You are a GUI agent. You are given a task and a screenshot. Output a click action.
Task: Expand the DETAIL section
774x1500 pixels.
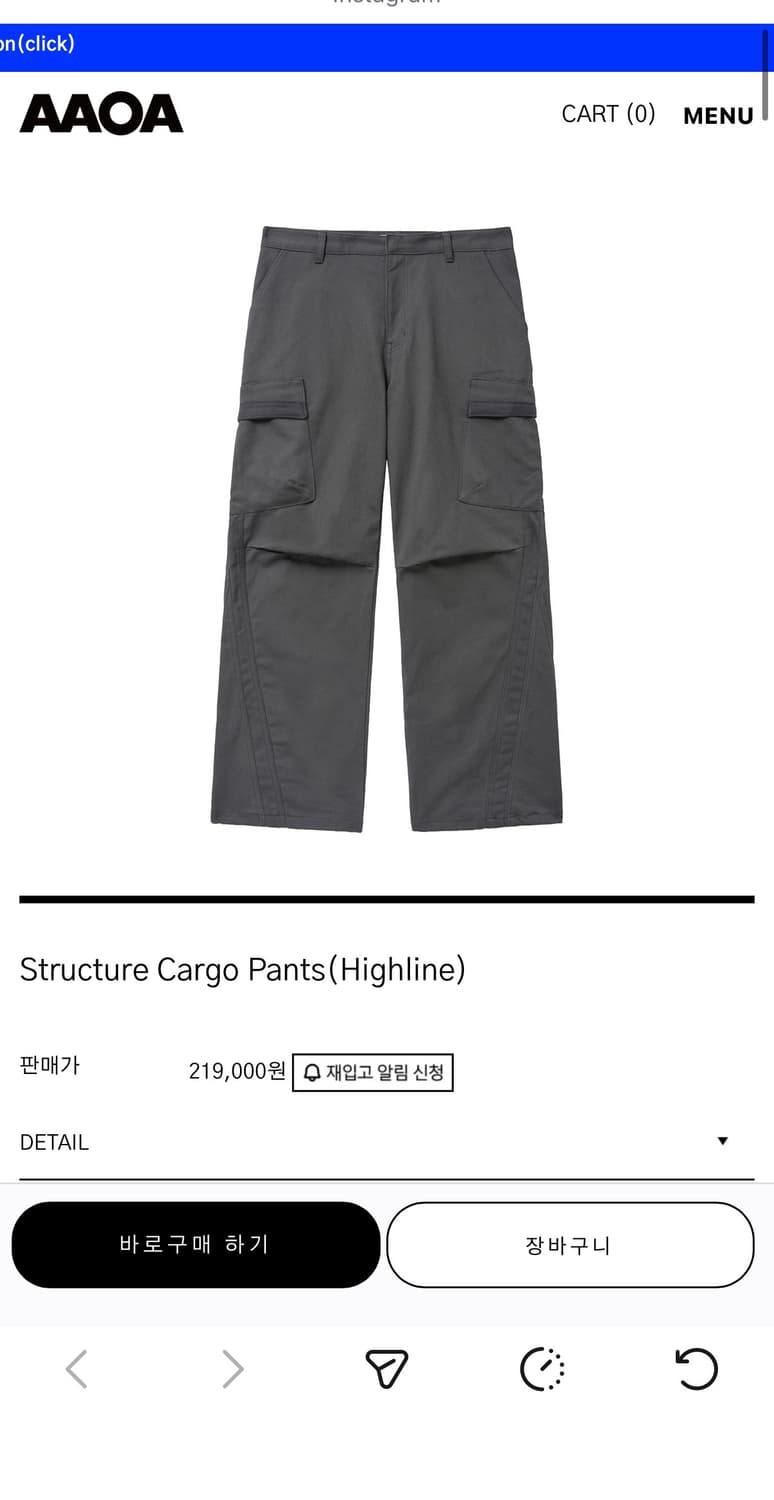(x=54, y=1142)
